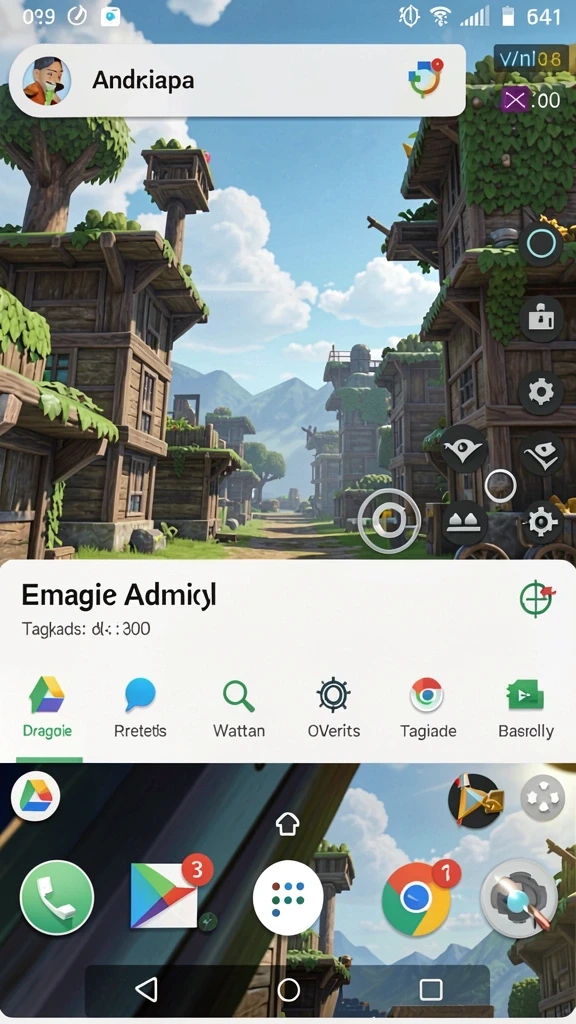
Task: Close the overlay with the purple X
Action: click(515, 100)
